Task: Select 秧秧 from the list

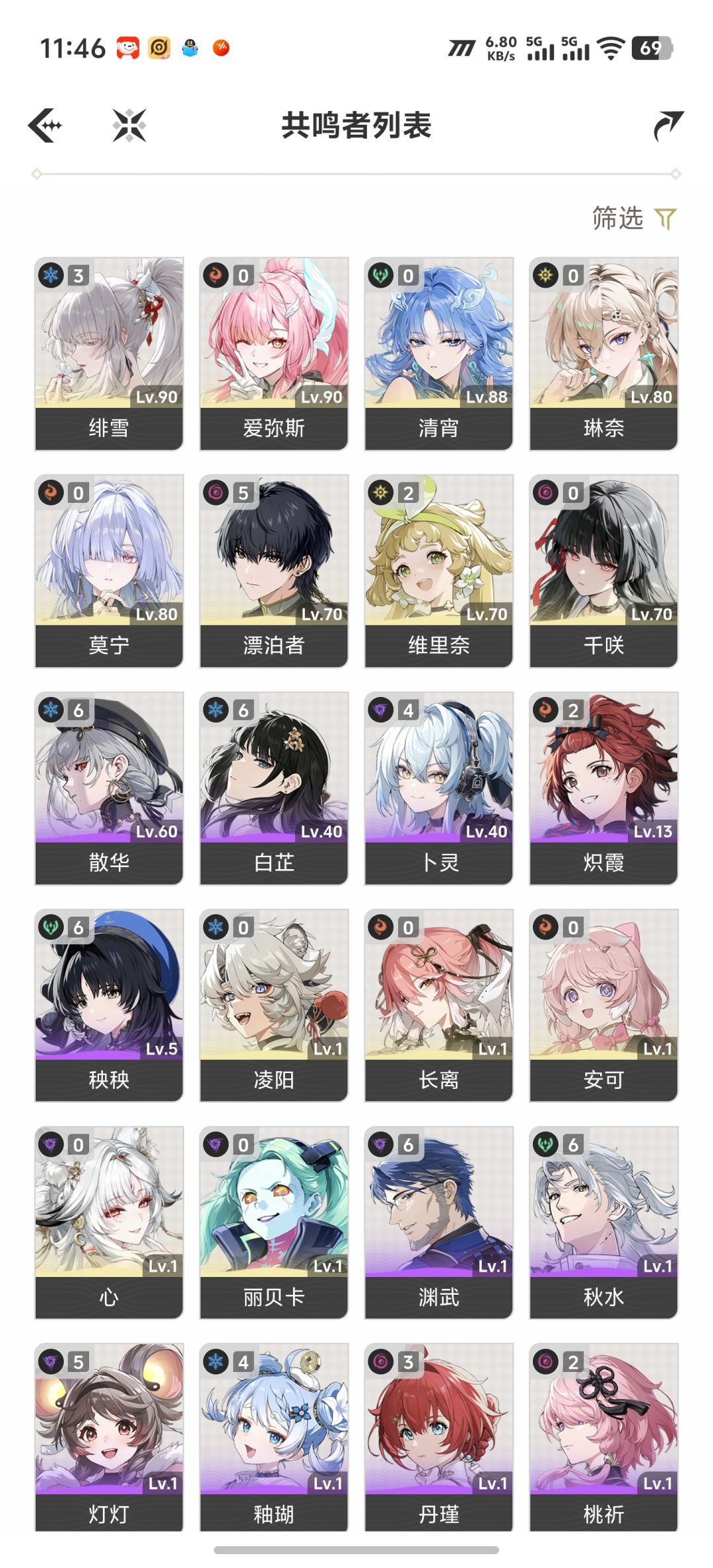Action: [x=109, y=1006]
